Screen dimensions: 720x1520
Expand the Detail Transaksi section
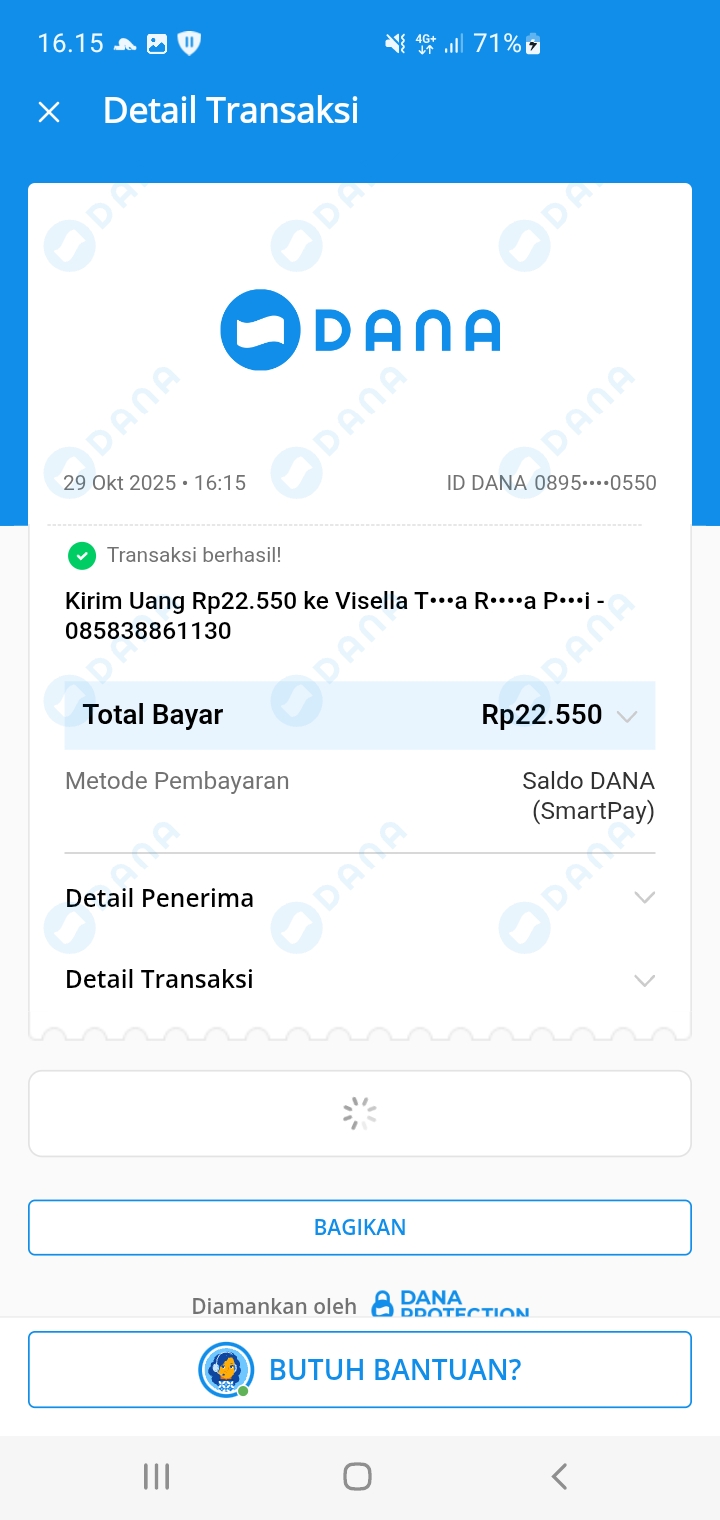644,980
